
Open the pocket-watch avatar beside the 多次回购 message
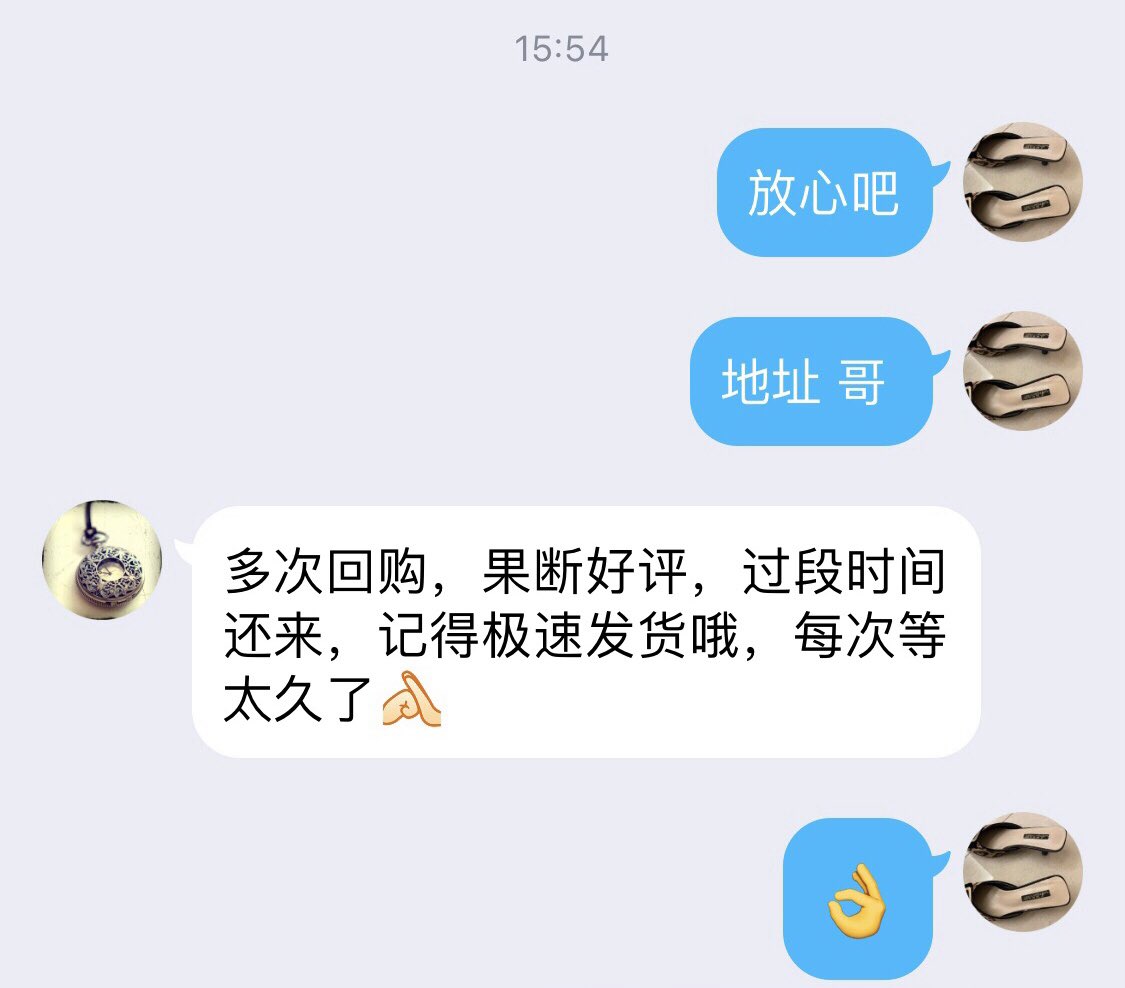point(102,560)
